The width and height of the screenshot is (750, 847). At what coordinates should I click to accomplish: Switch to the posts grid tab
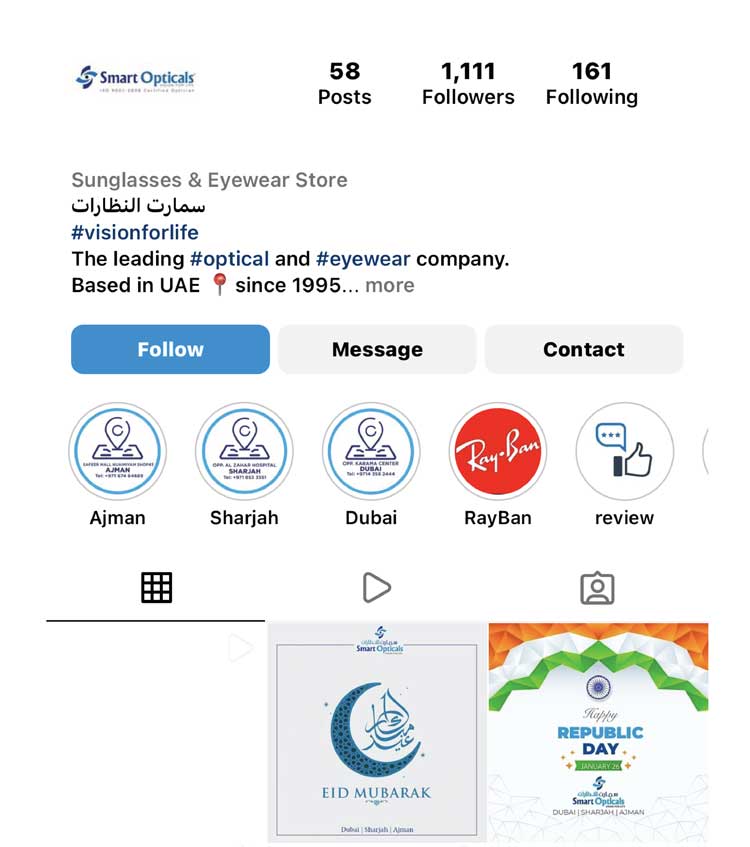coord(156,588)
